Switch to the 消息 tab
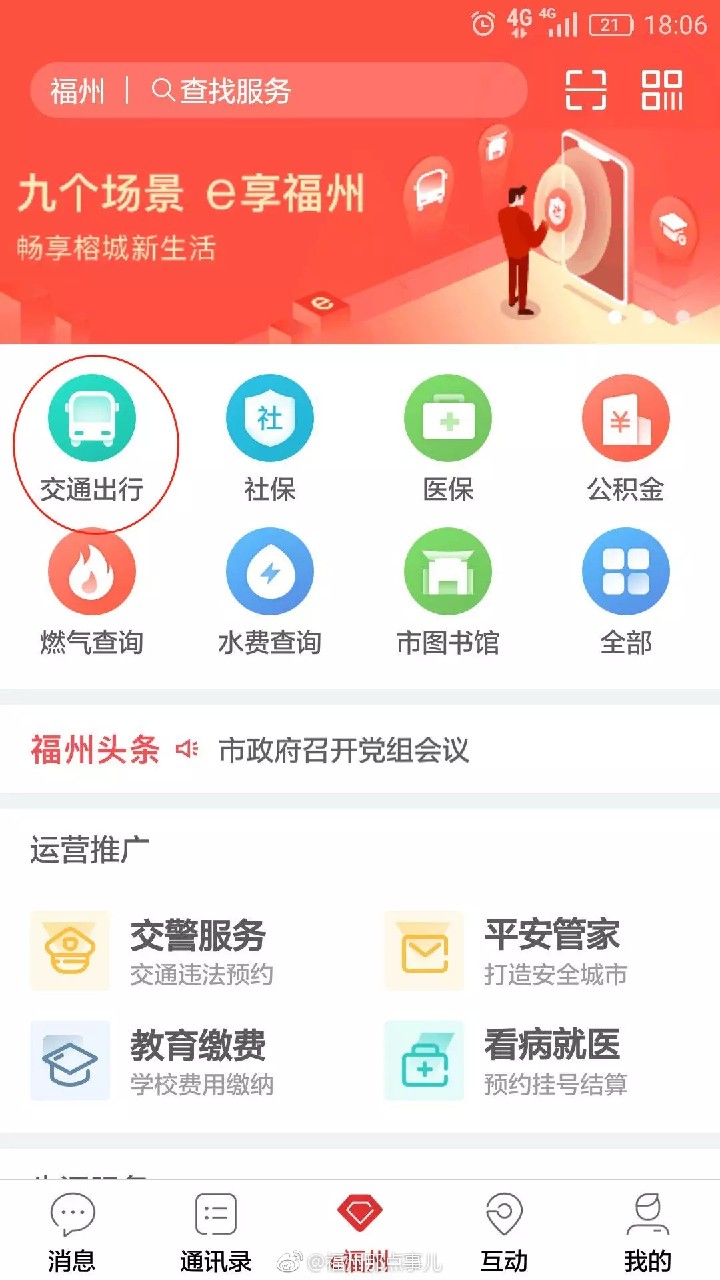720x1280 pixels. (x=72, y=1232)
